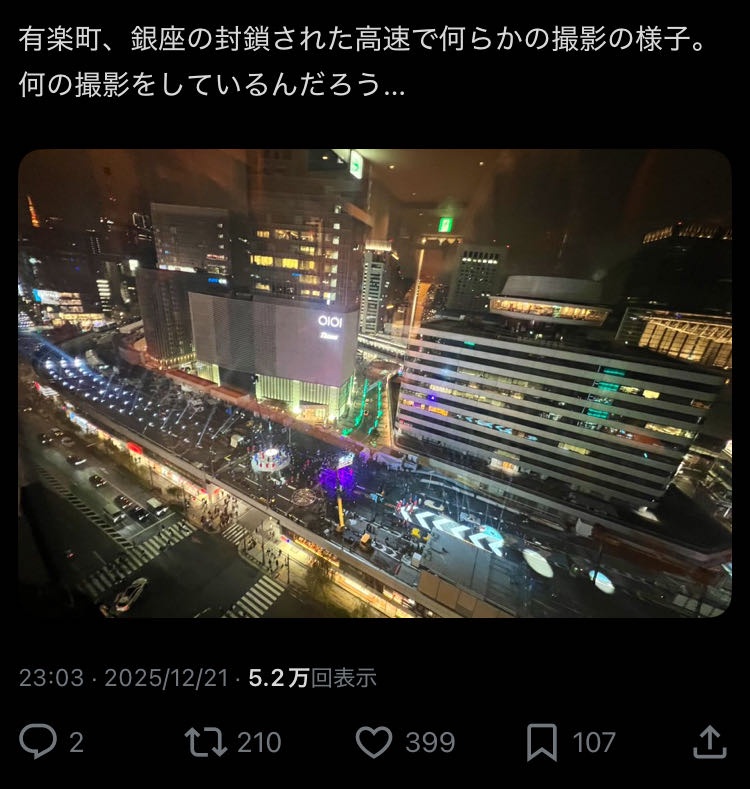Reply to this post via comment icon
The width and height of the screenshot is (750, 789).
coord(38,741)
